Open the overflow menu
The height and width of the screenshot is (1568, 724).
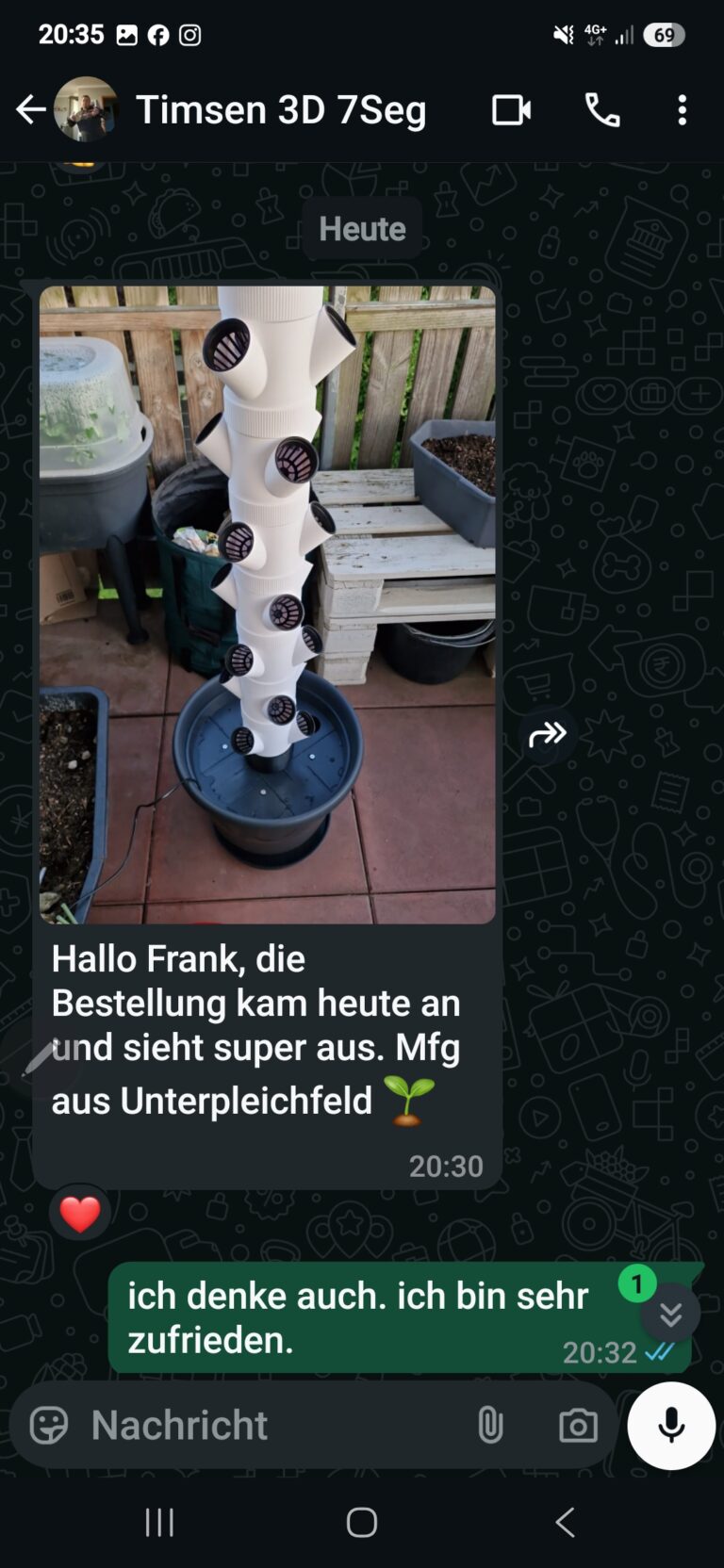[683, 110]
